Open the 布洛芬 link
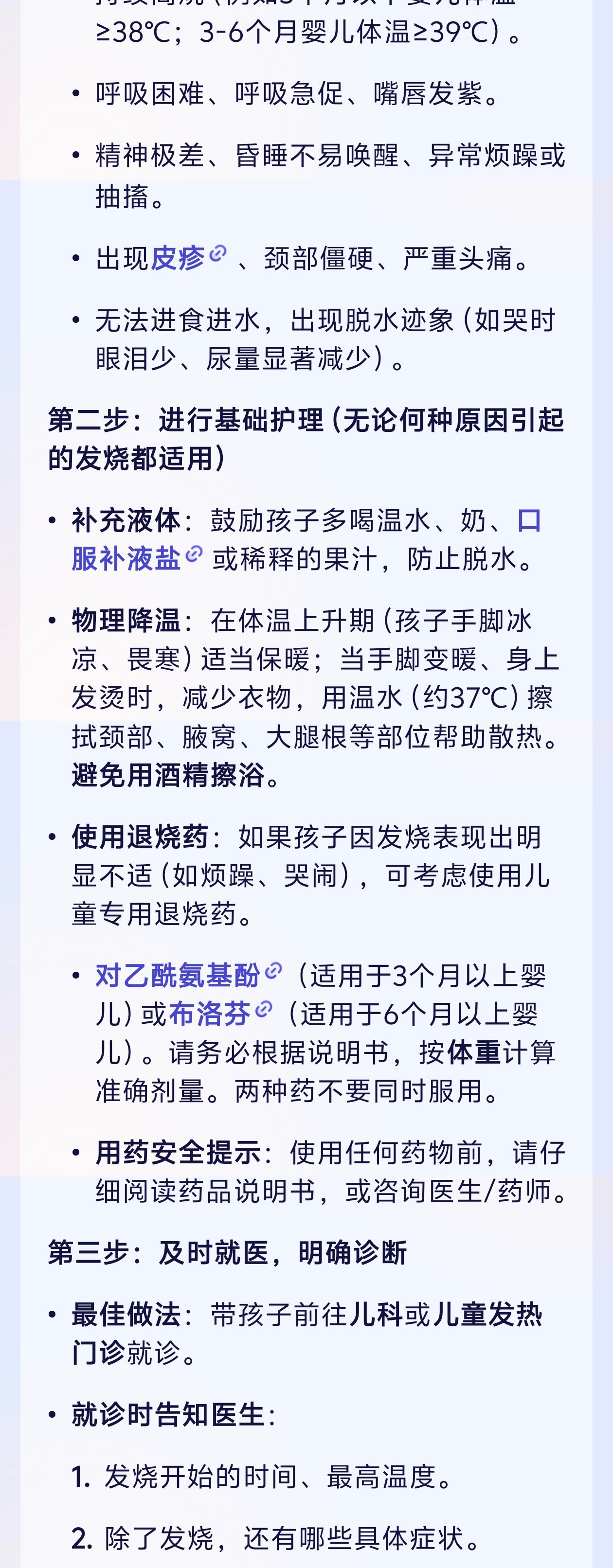This screenshot has height=1568, width=613. [x=209, y=1014]
